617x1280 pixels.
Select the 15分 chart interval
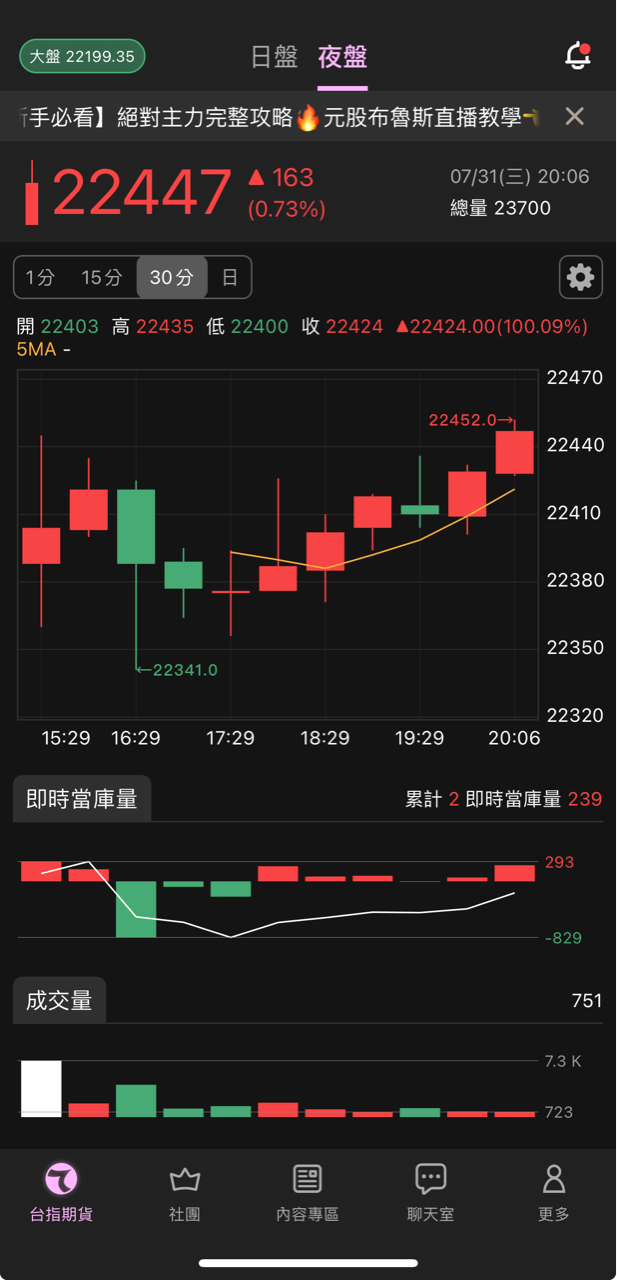point(101,278)
